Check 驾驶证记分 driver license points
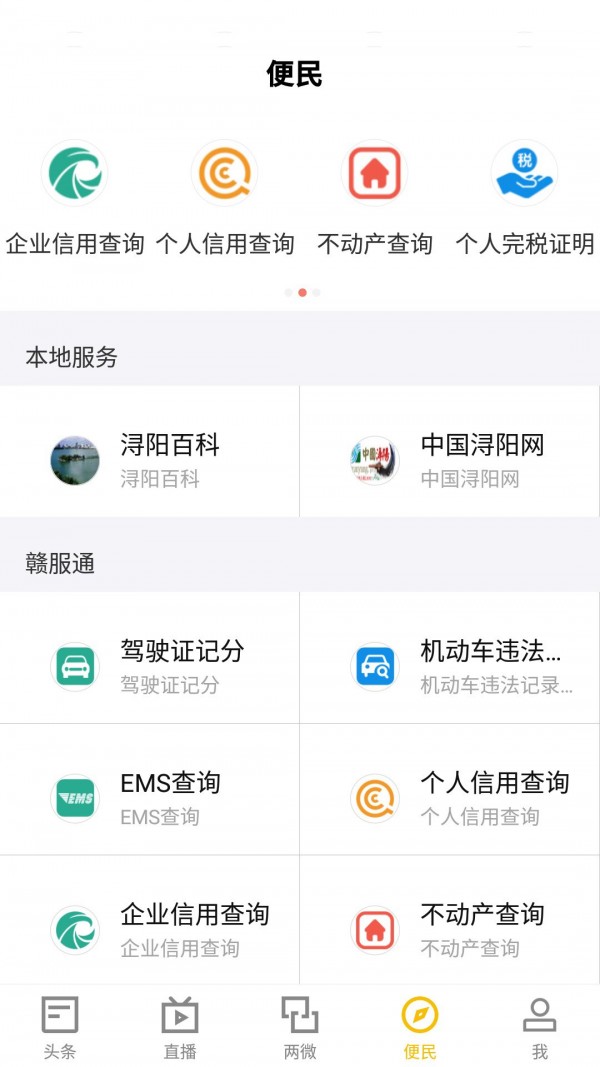600x1067 pixels. (150, 667)
